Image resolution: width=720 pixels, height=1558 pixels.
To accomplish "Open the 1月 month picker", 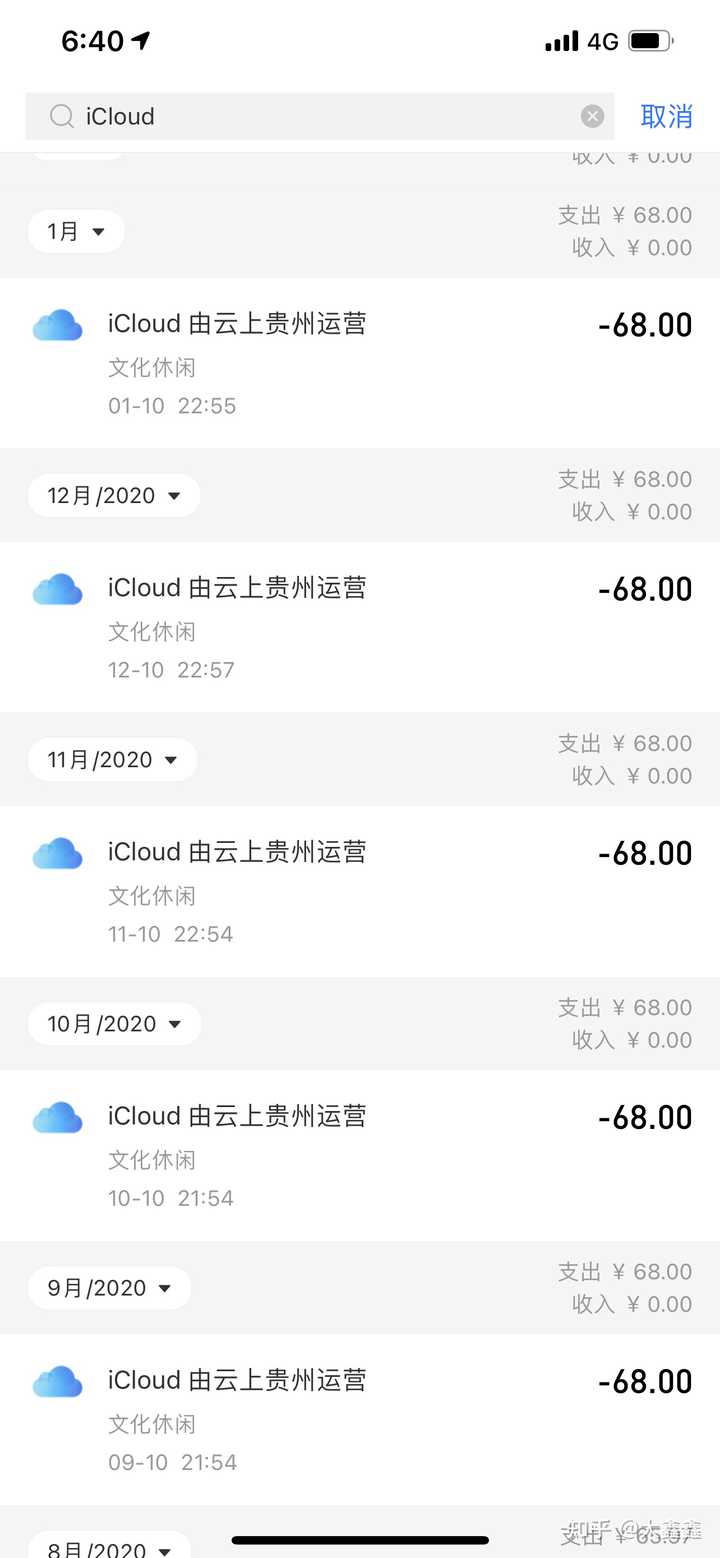I will click(x=76, y=232).
